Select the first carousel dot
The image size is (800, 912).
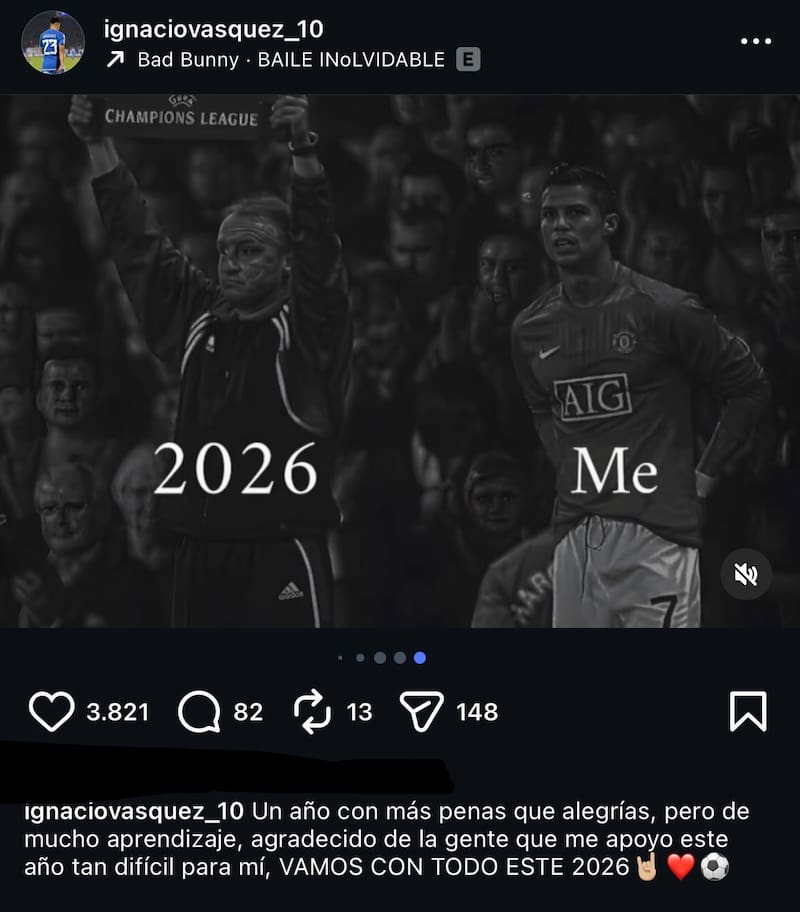point(340,659)
